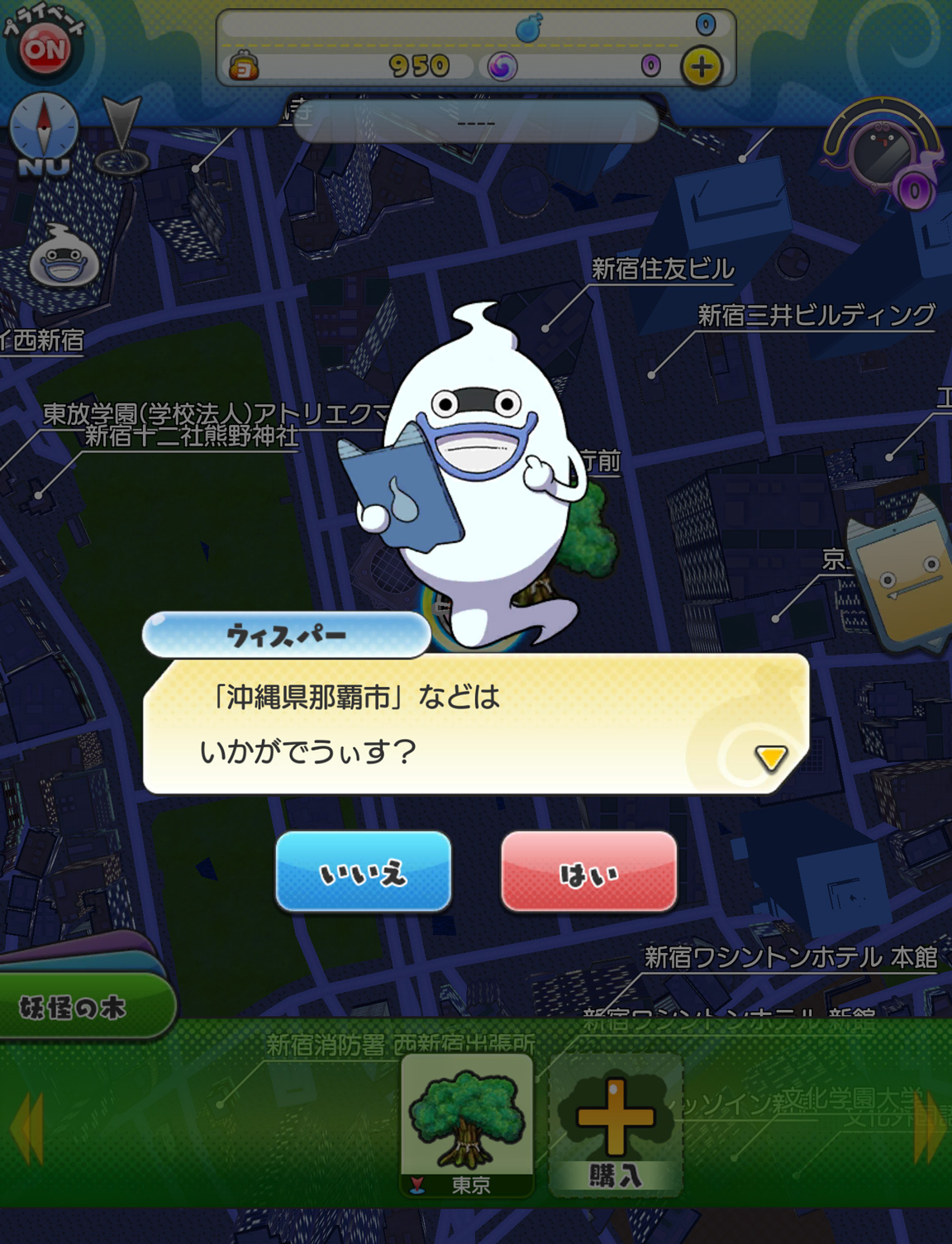This screenshot has width=952, height=1244.
Task: Show previous trees with the left arrow
Action: 26,1129
